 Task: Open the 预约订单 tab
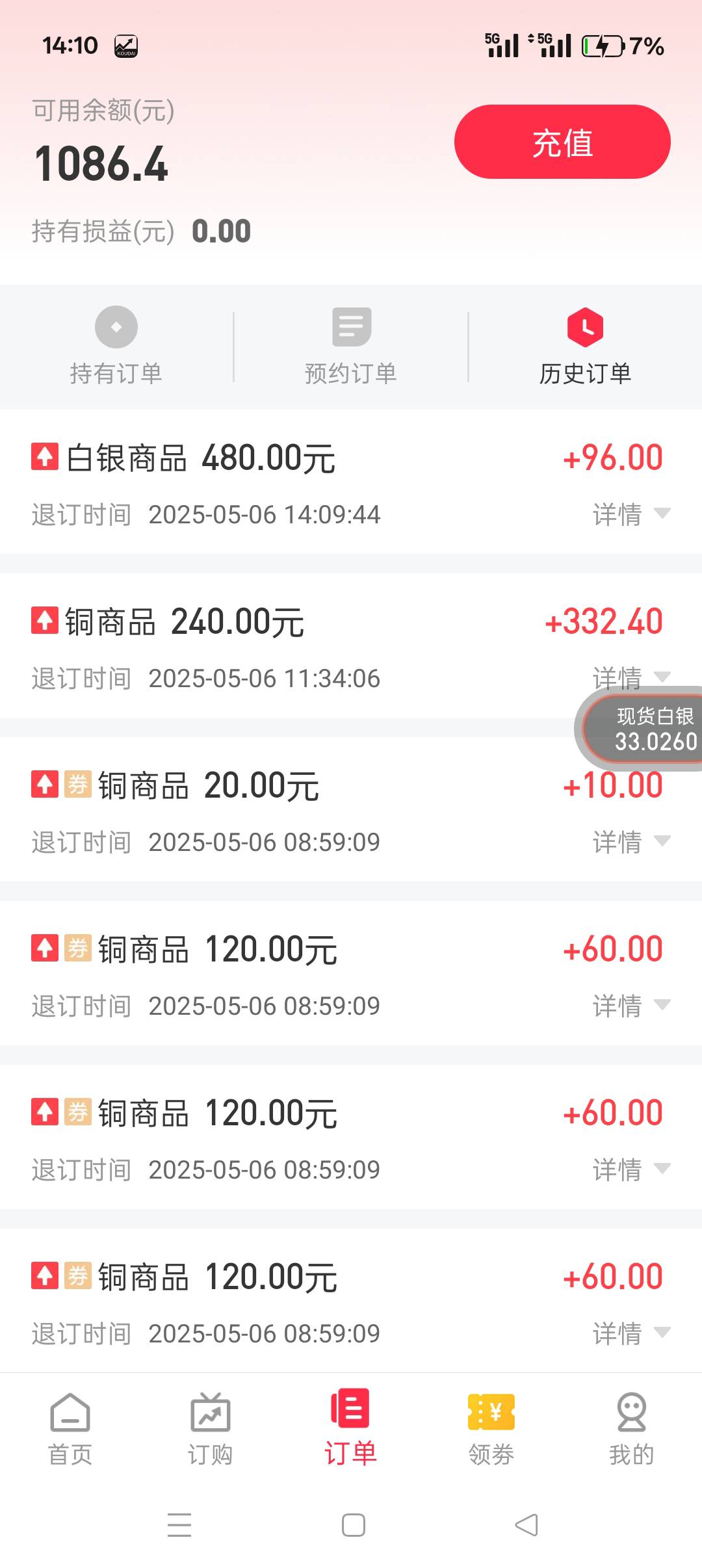(351, 346)
